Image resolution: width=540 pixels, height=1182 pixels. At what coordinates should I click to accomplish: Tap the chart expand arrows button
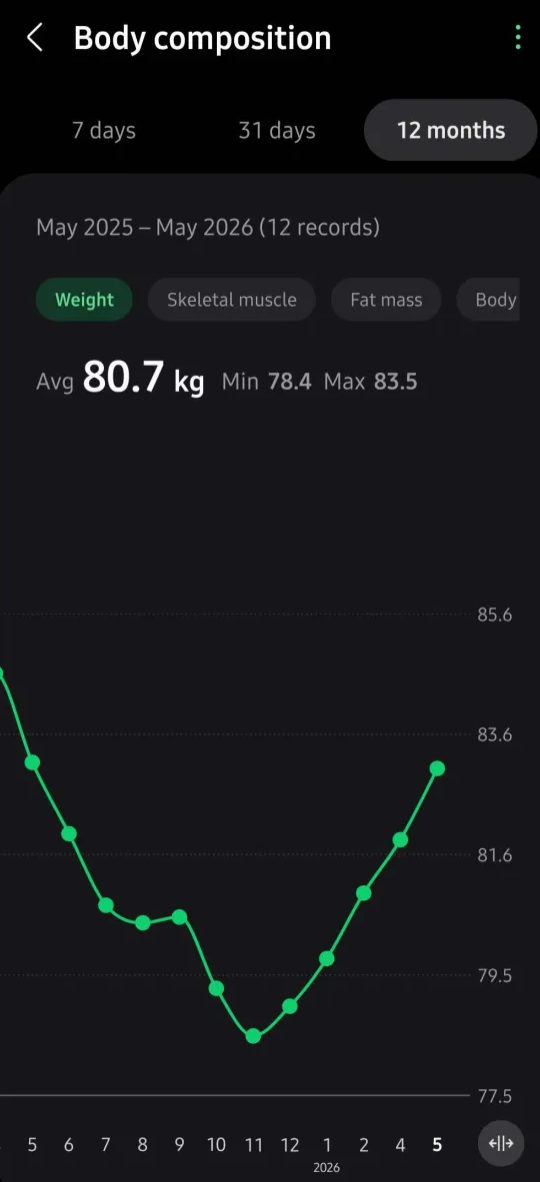click(x=501, y=1144)
